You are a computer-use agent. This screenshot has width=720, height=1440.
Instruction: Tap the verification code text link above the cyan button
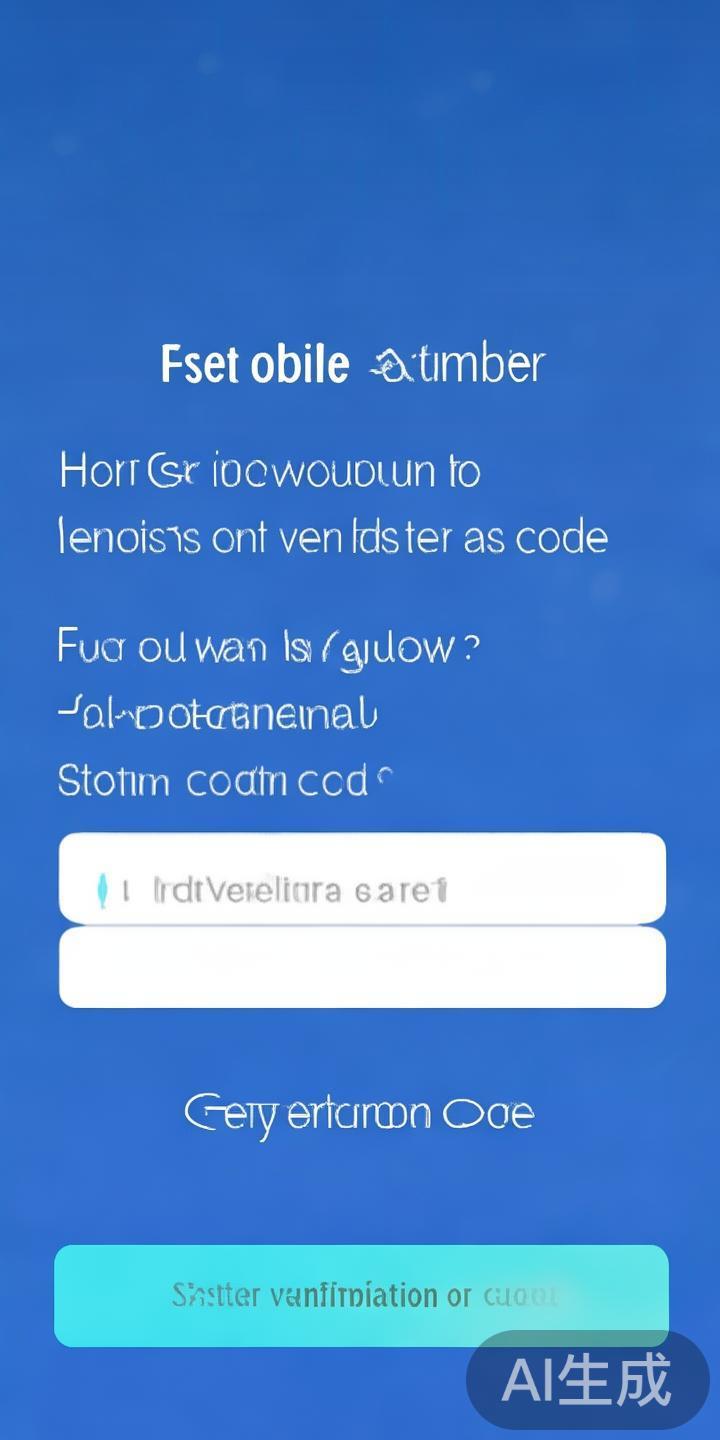click(x=360, y=1113)
